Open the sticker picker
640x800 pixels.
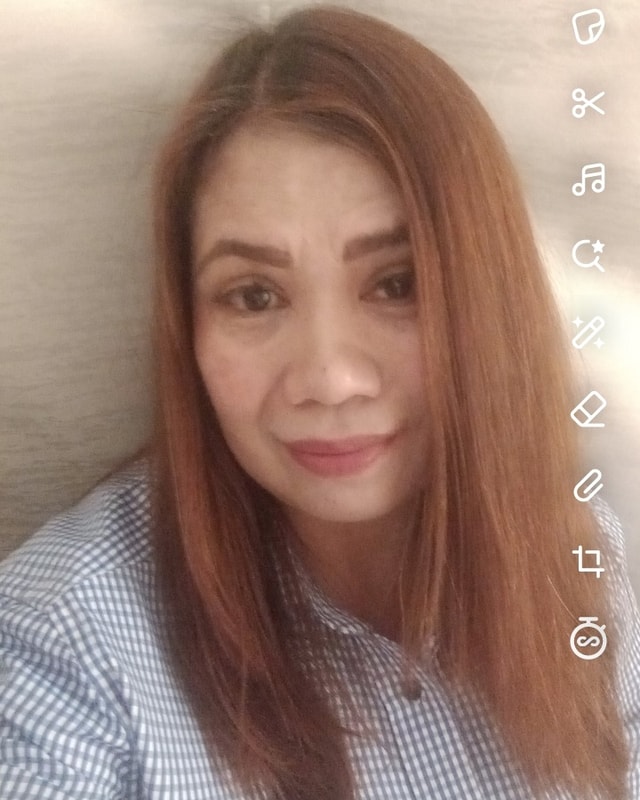pos(588,27)
